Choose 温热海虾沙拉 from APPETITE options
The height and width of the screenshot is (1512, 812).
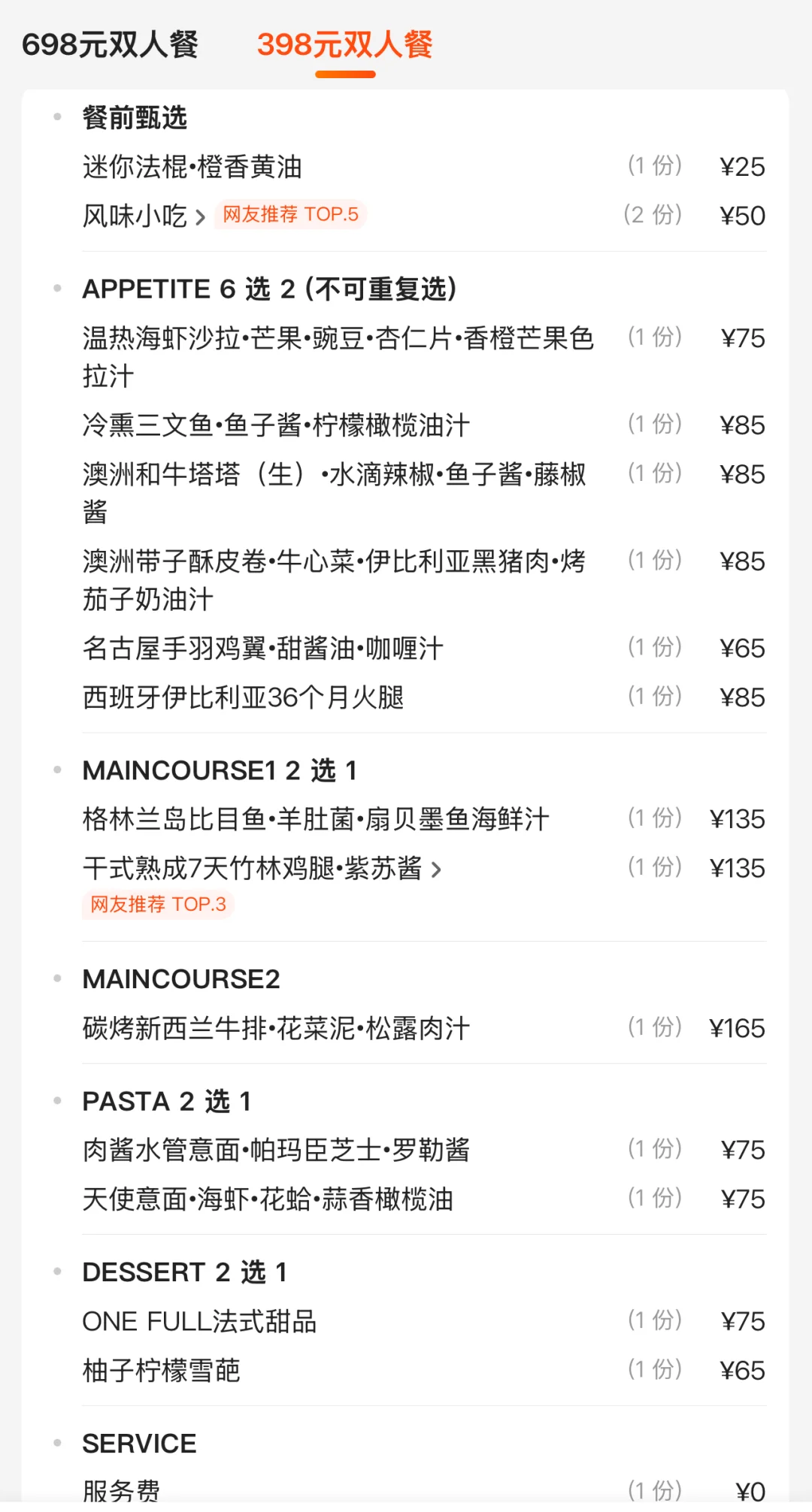338,357
